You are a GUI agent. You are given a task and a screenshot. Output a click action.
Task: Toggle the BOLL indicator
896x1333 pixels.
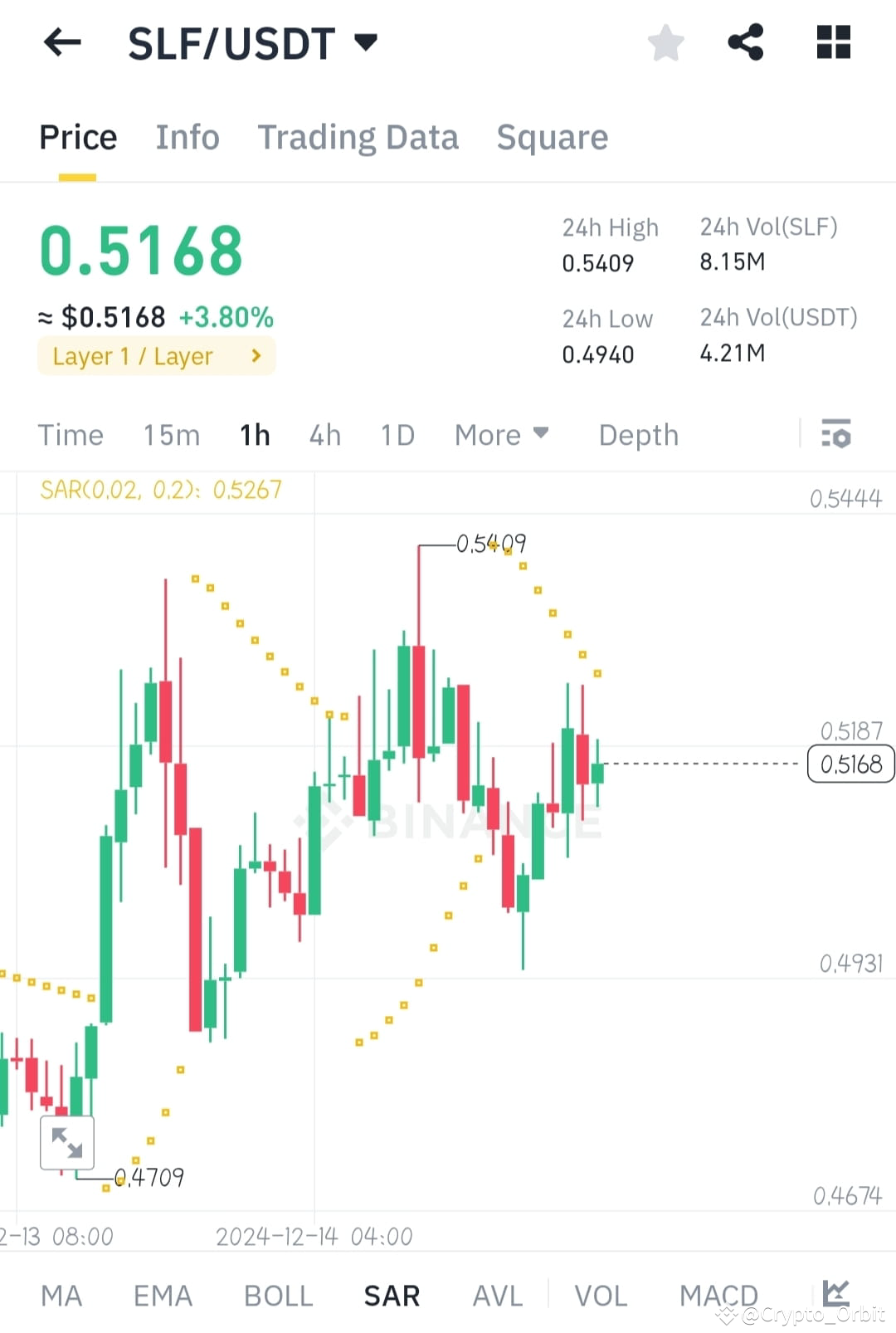coord(278,1295)
